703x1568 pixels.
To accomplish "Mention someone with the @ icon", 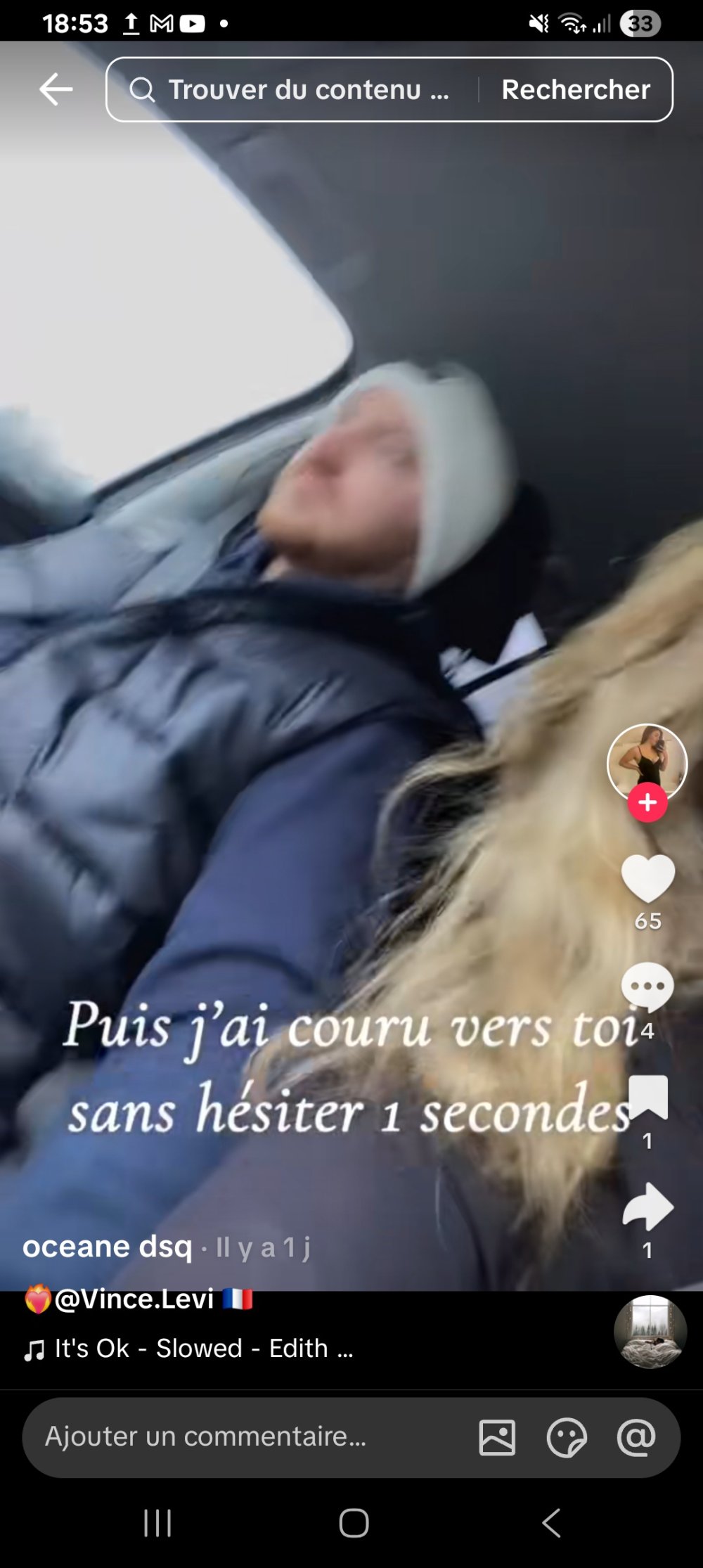I will [636, 1437].
